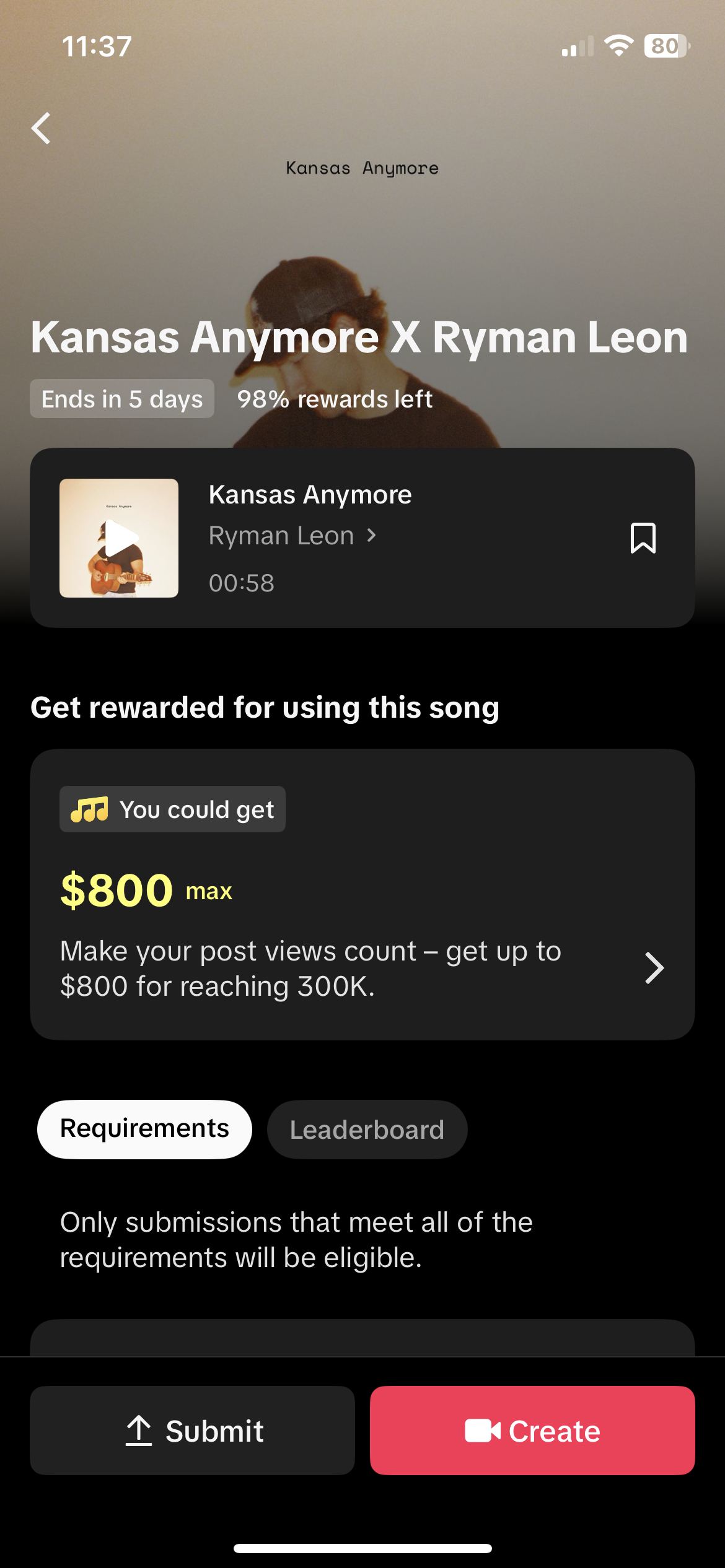Open Ryman Leon's artist page

292,536
